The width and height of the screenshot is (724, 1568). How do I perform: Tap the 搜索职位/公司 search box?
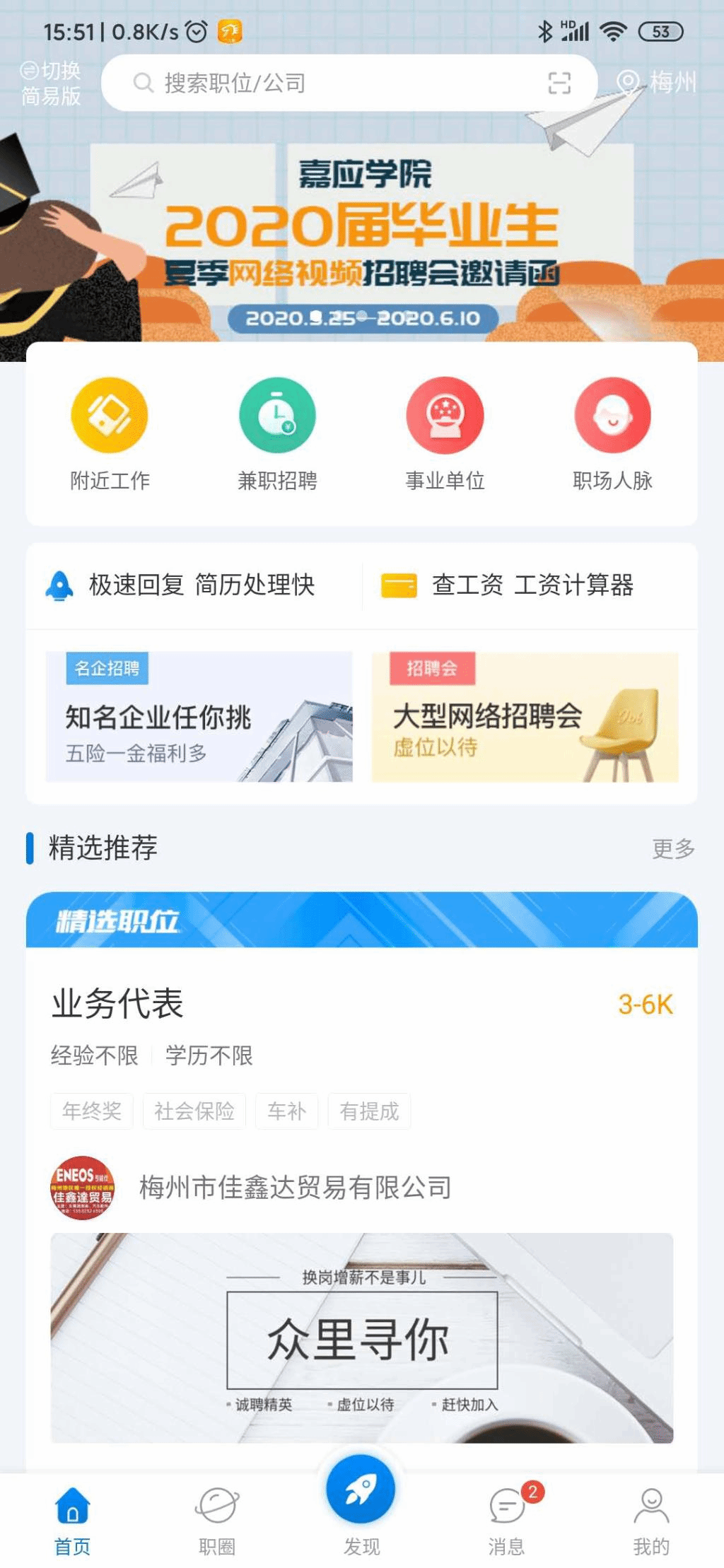point(318,83)
